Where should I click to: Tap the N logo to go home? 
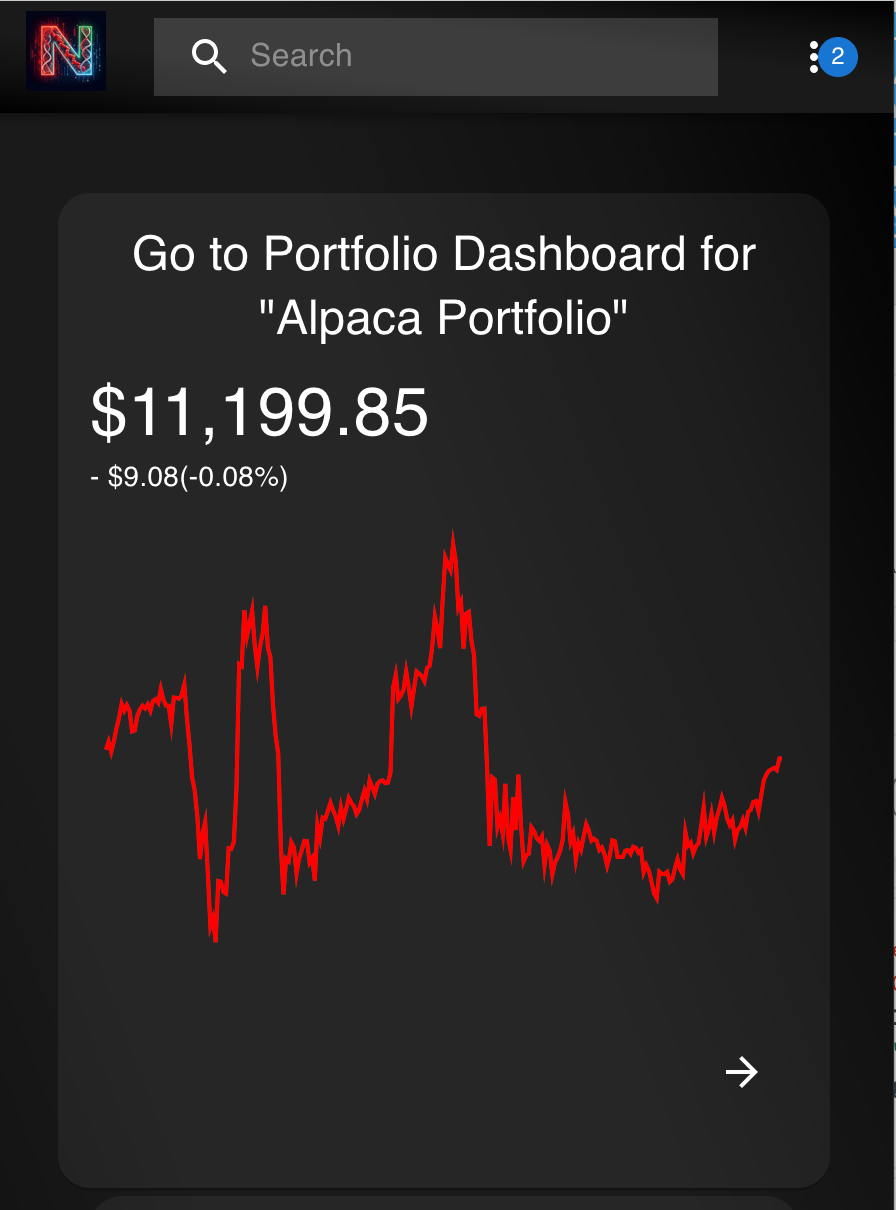coord(66,52)
